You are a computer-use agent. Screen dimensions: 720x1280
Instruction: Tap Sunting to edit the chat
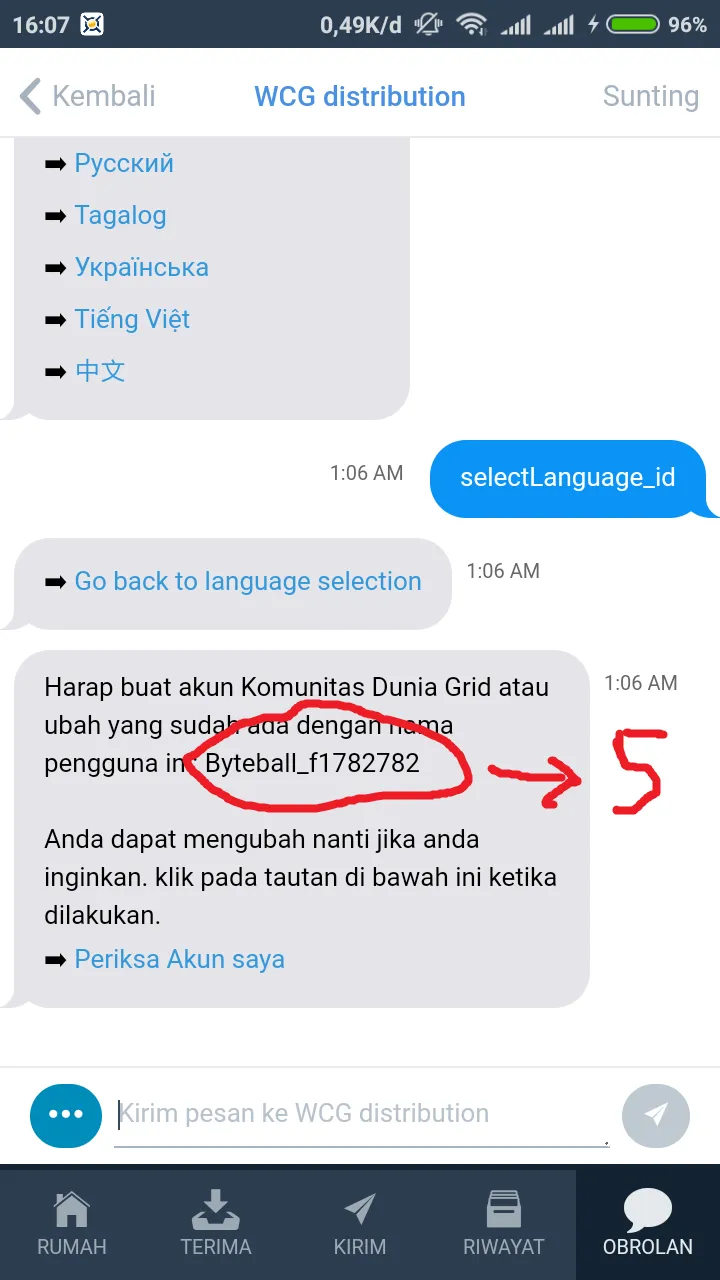click(x=650, y=97)
